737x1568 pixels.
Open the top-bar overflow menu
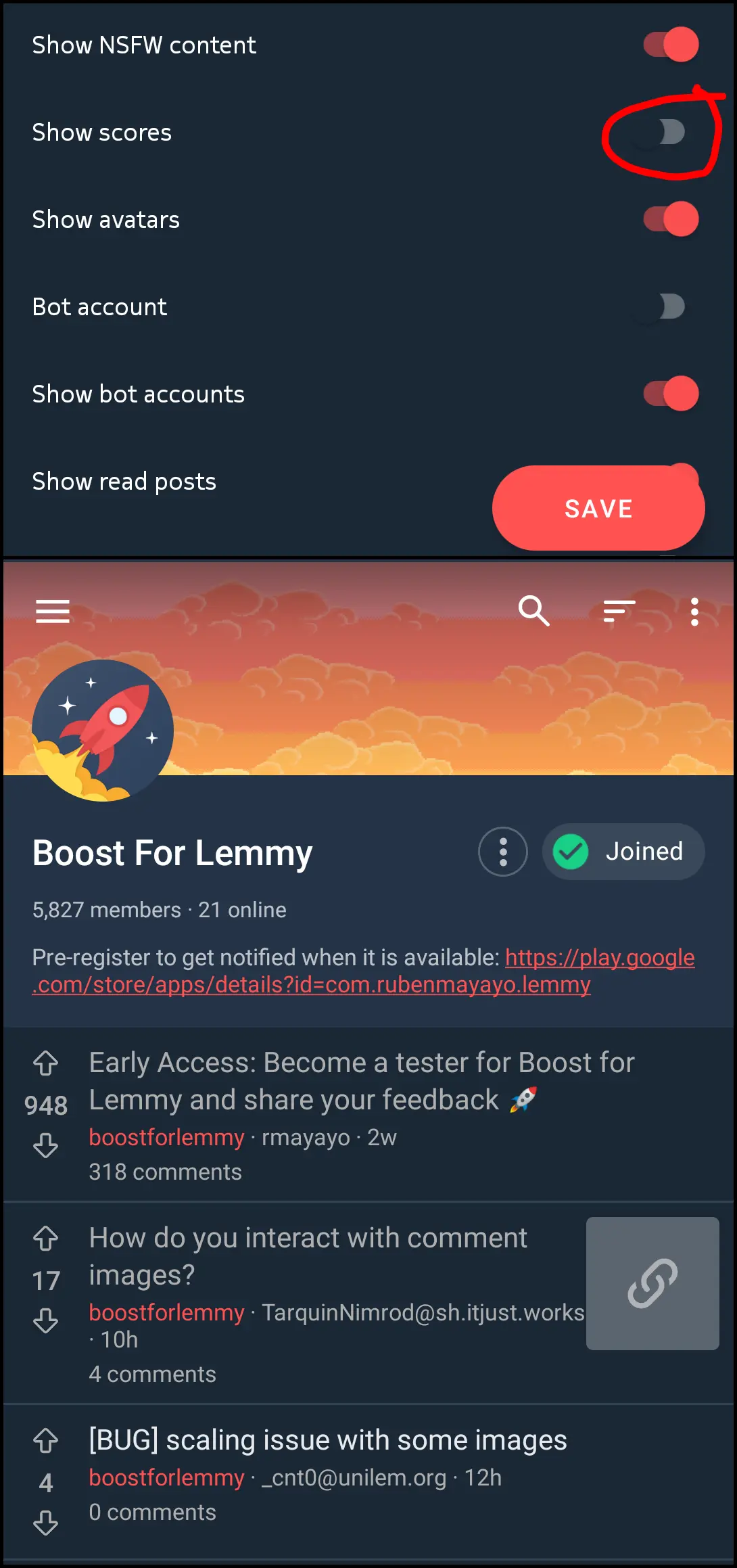click(694, 612)
